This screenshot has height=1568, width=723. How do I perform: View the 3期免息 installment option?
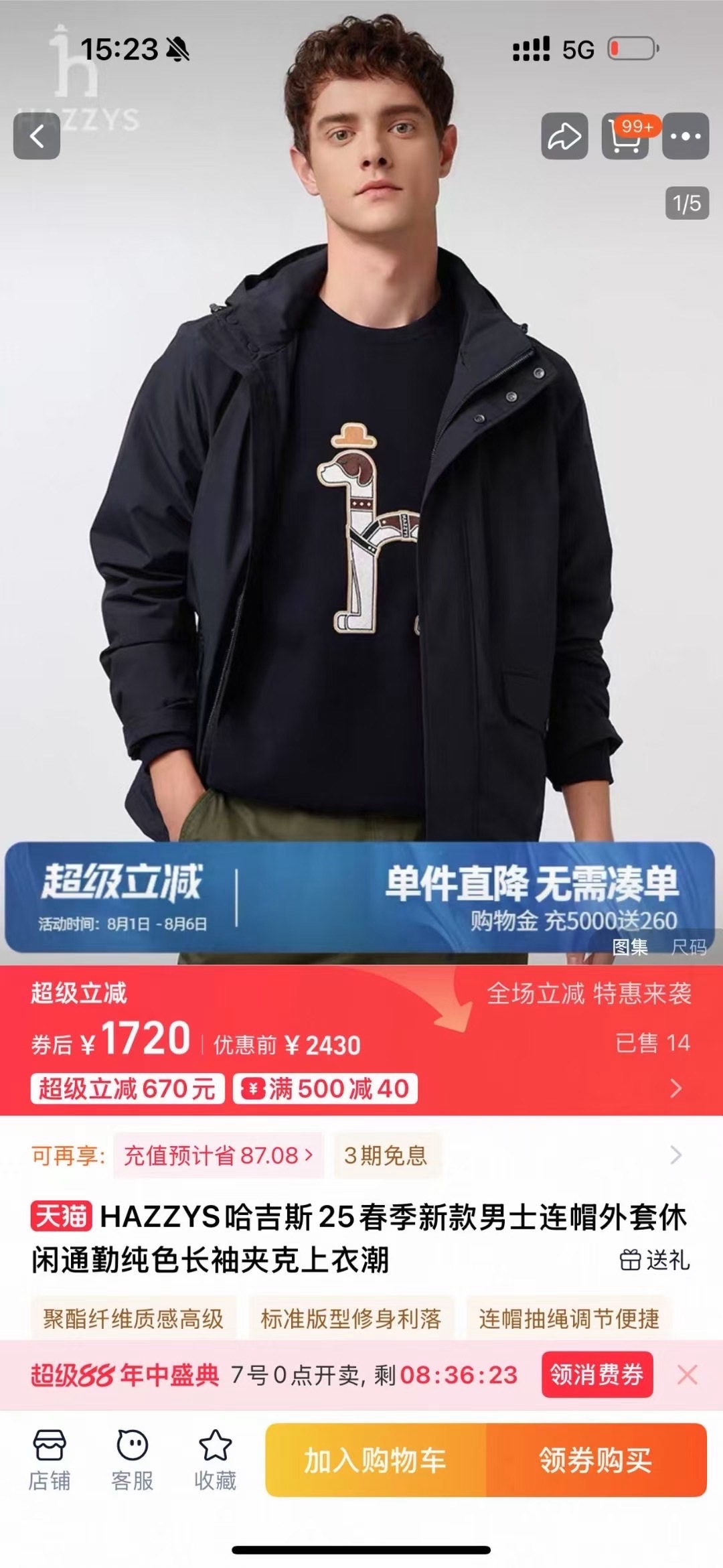click(386, 1155)
